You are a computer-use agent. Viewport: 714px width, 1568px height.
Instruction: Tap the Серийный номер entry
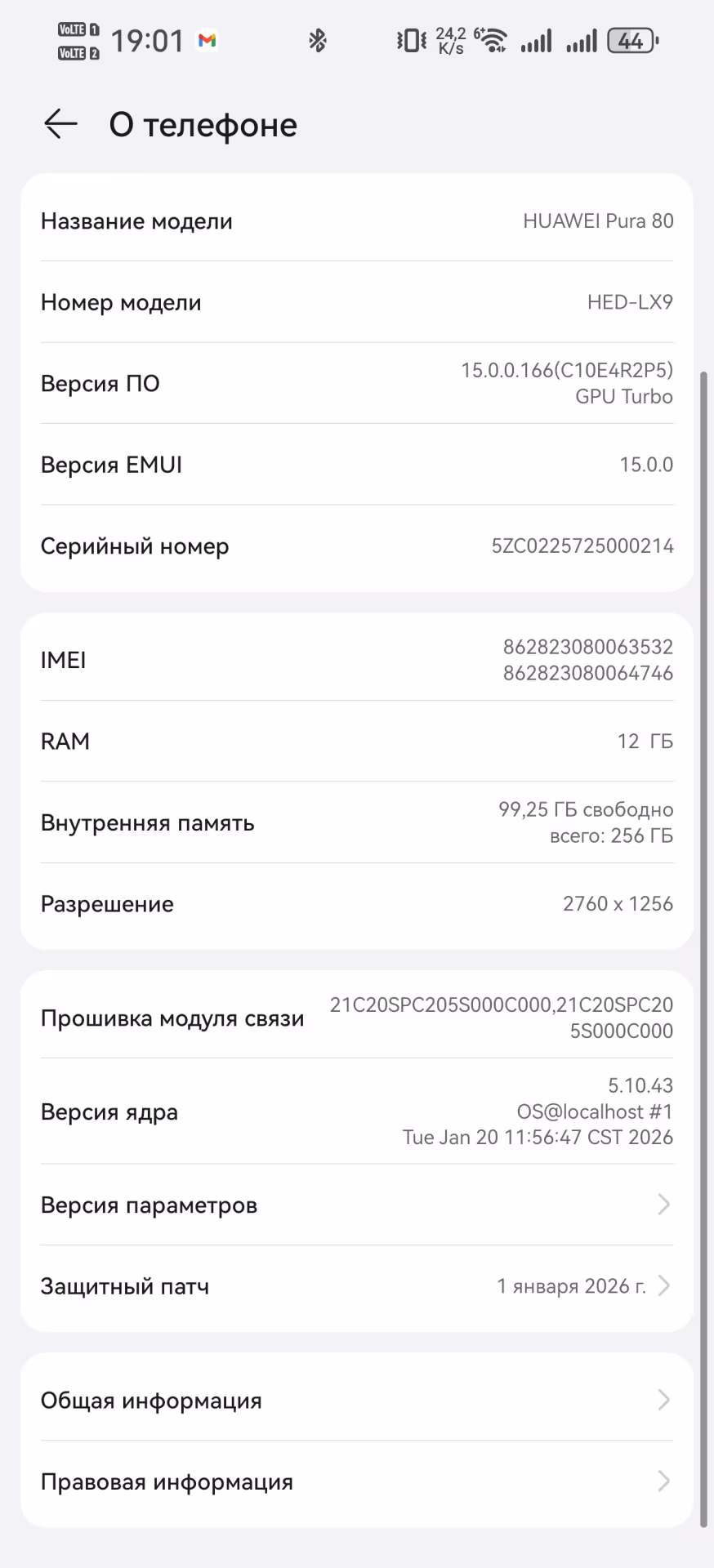tap(357, 546)
